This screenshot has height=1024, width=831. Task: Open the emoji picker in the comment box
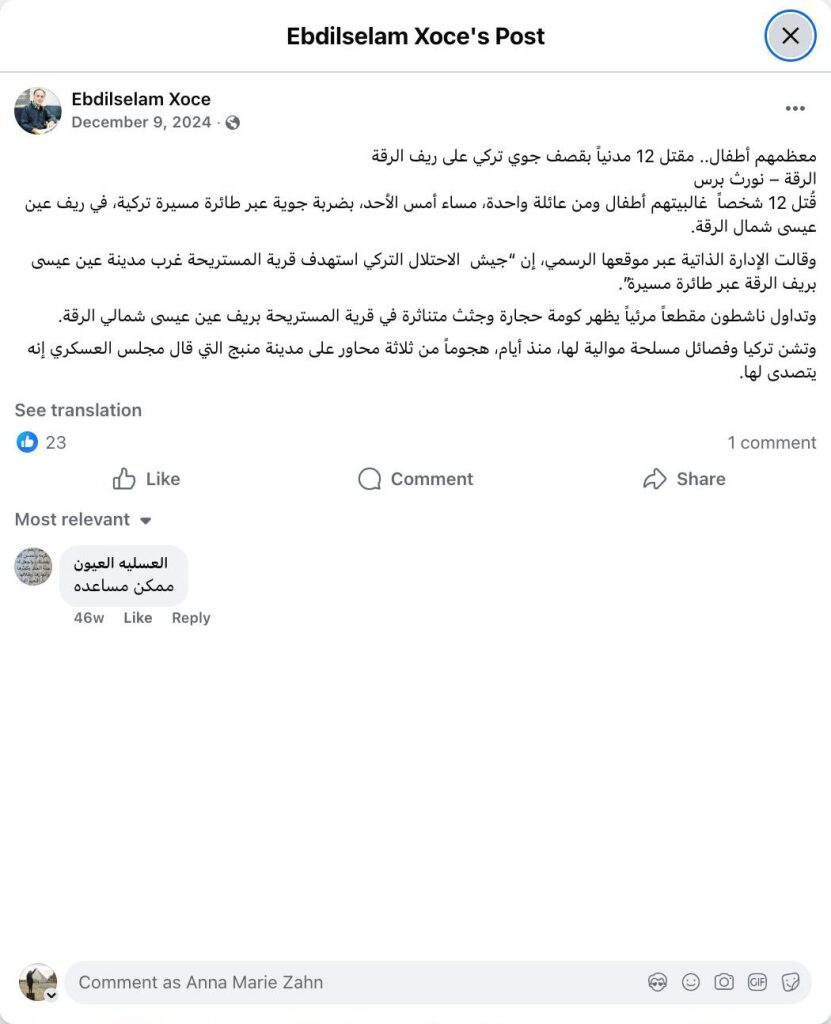click(691, 982)
